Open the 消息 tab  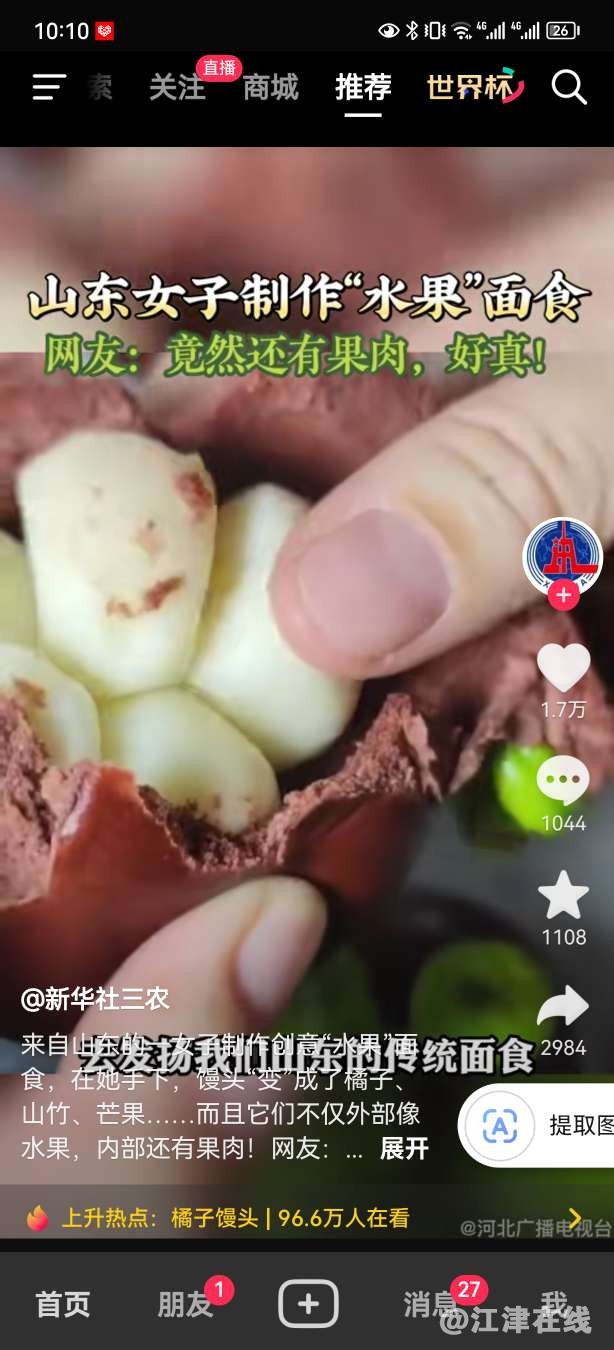tap(431, 1304)
